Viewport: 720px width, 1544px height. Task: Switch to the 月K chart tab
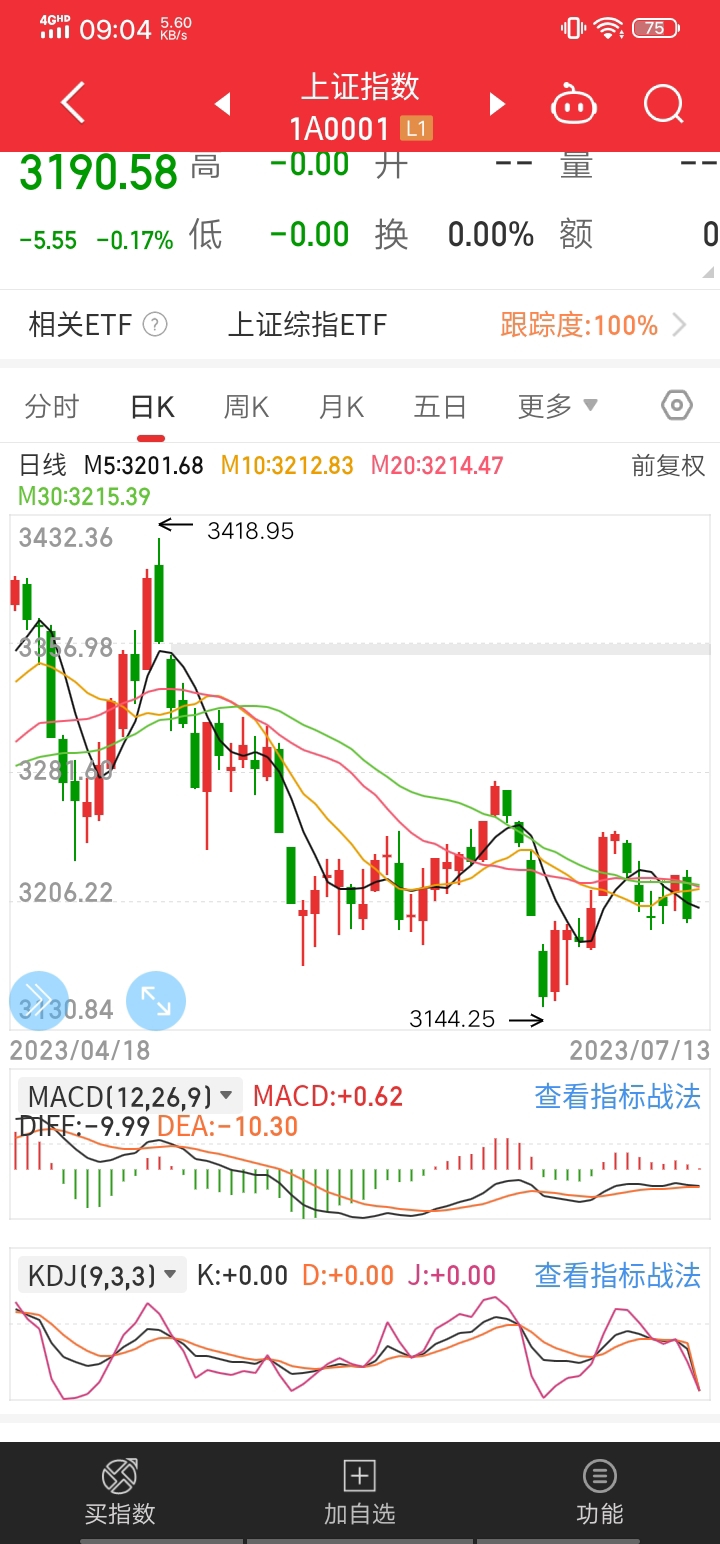341,407
